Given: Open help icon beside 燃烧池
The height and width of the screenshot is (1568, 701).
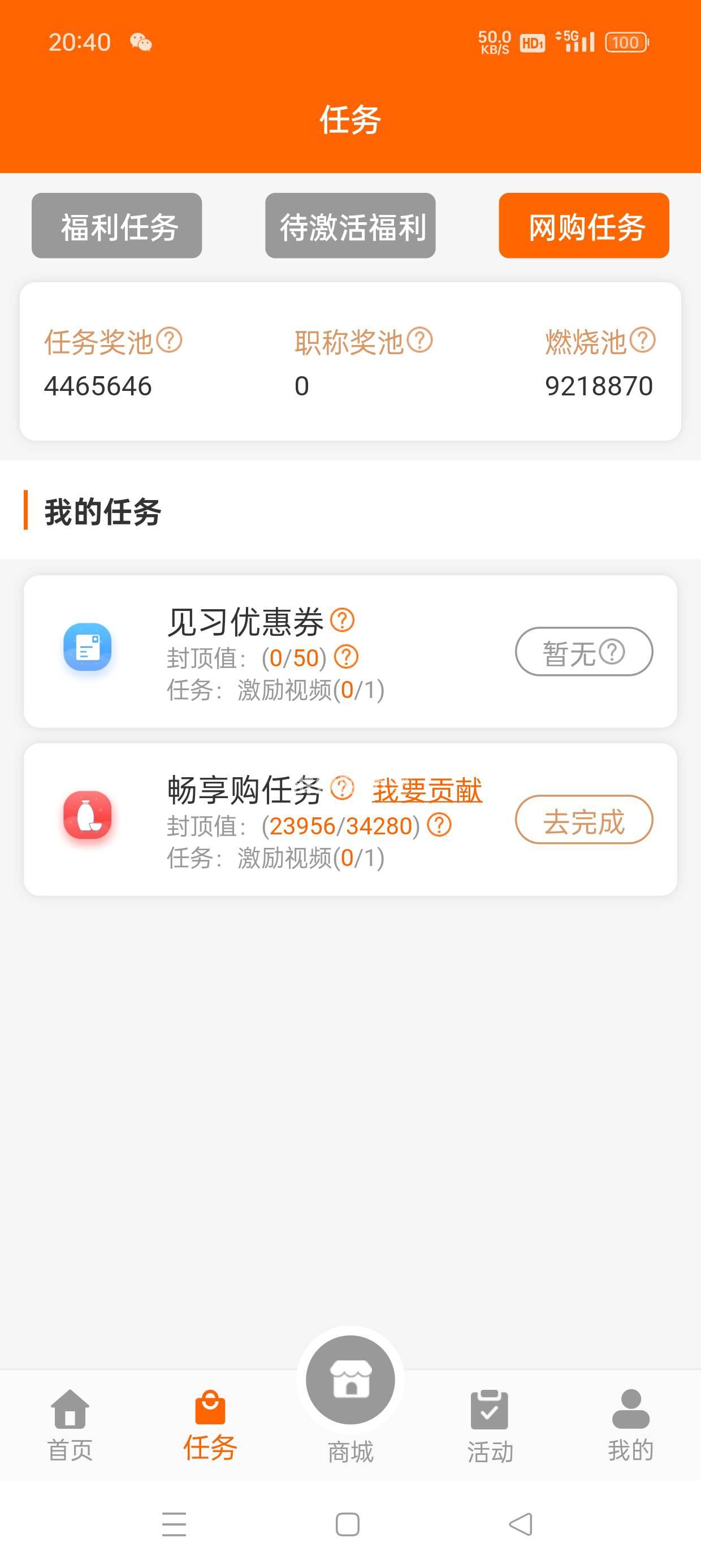Looking at the screenshot, I should tap(643, 341).
